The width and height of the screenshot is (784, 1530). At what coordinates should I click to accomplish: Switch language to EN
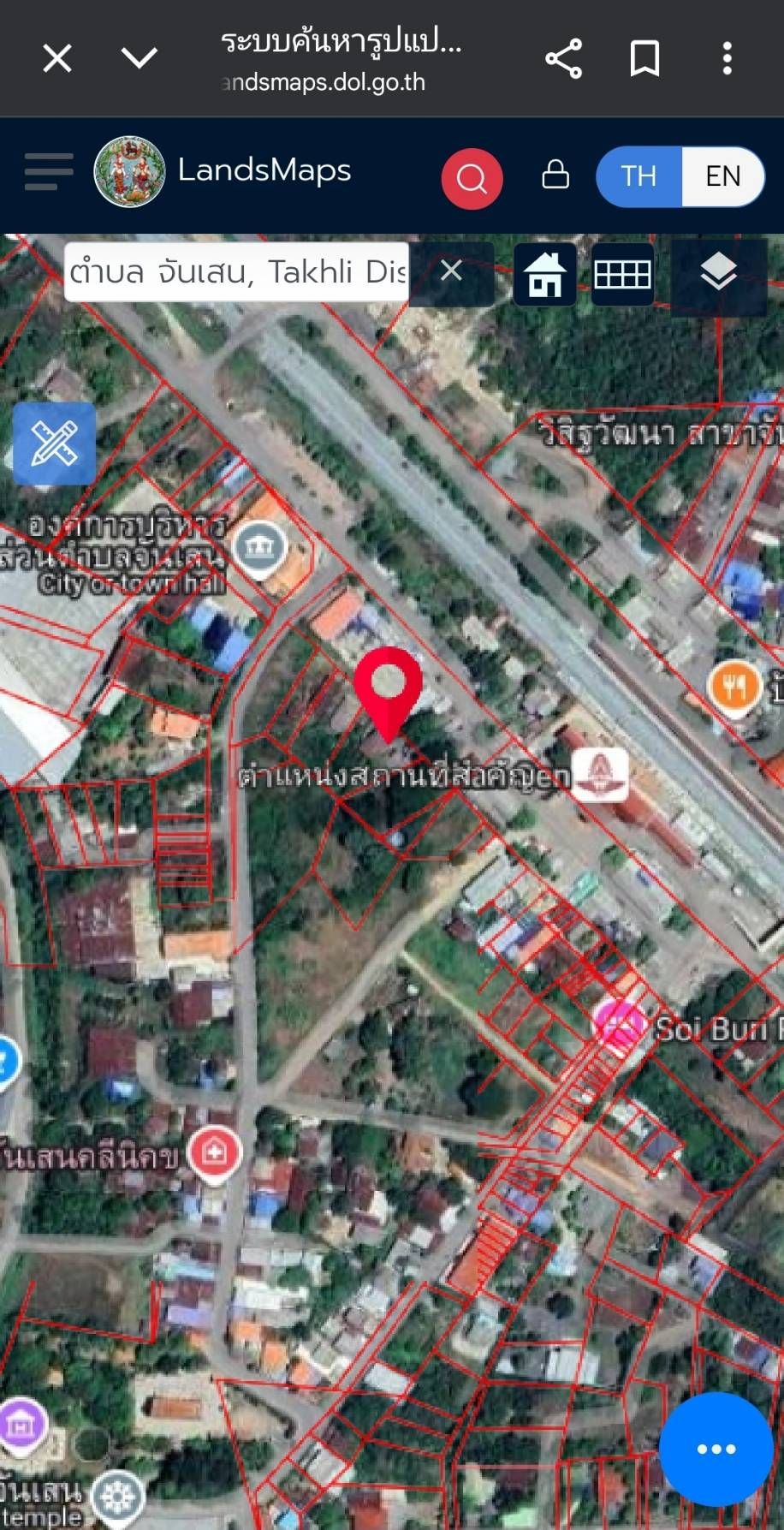[723, 176]
